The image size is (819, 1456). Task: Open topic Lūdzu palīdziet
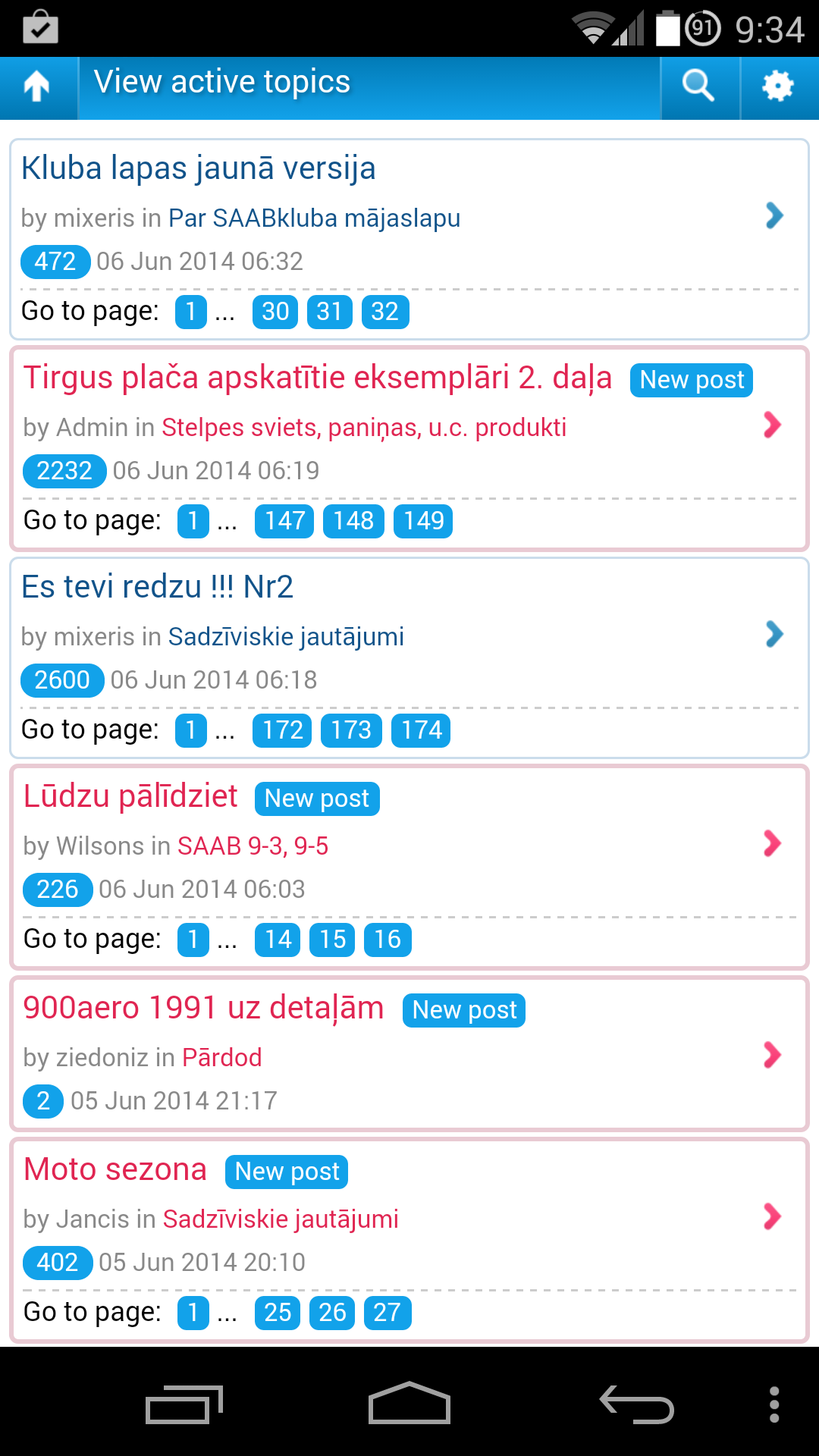[x=130, y=796]
